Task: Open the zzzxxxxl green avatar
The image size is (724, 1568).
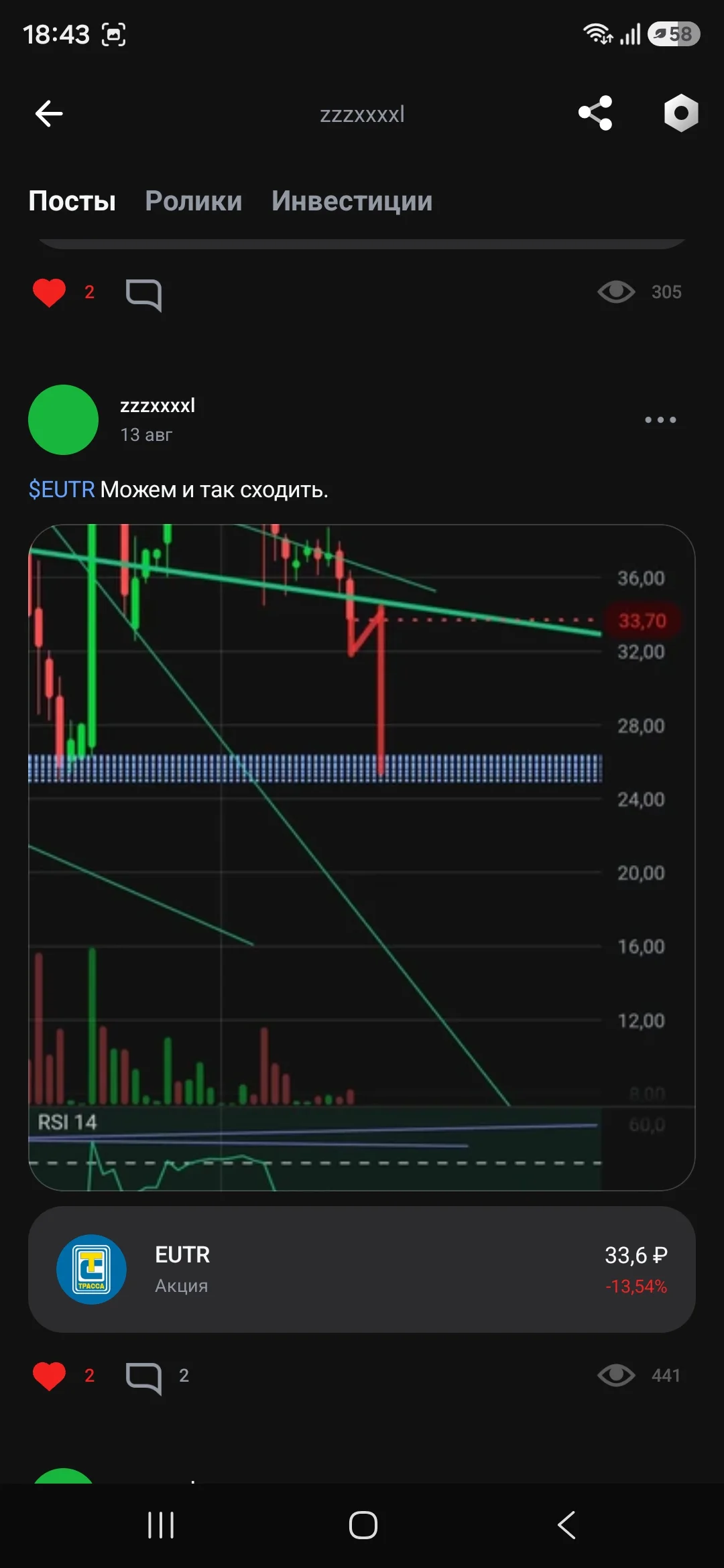Action: point(64,419)
